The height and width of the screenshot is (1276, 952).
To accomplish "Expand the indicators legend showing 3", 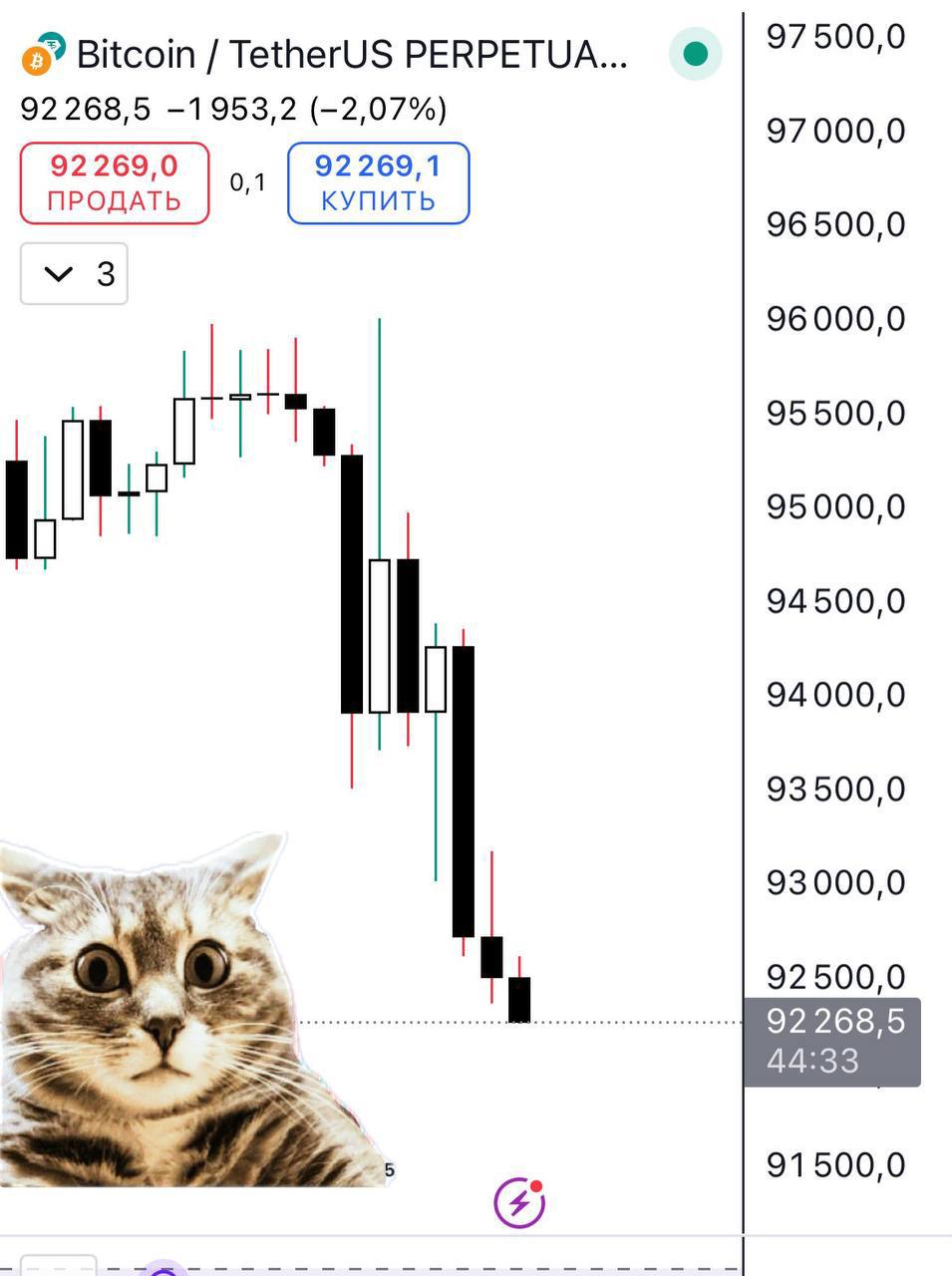I will [x=75, y=273].
